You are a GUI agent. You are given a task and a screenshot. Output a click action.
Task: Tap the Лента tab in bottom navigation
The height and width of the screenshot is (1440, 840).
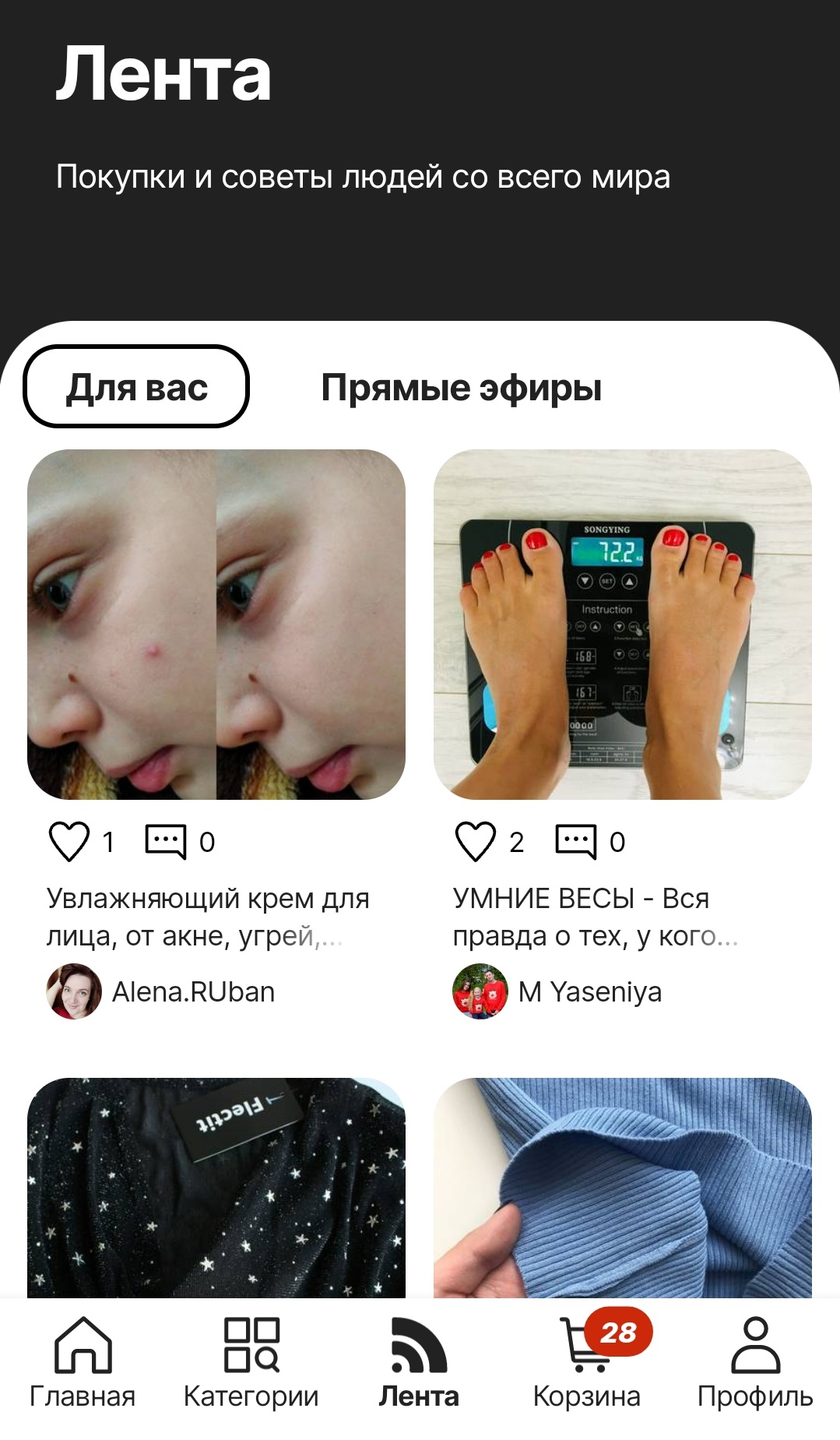tap(419, 1362)
